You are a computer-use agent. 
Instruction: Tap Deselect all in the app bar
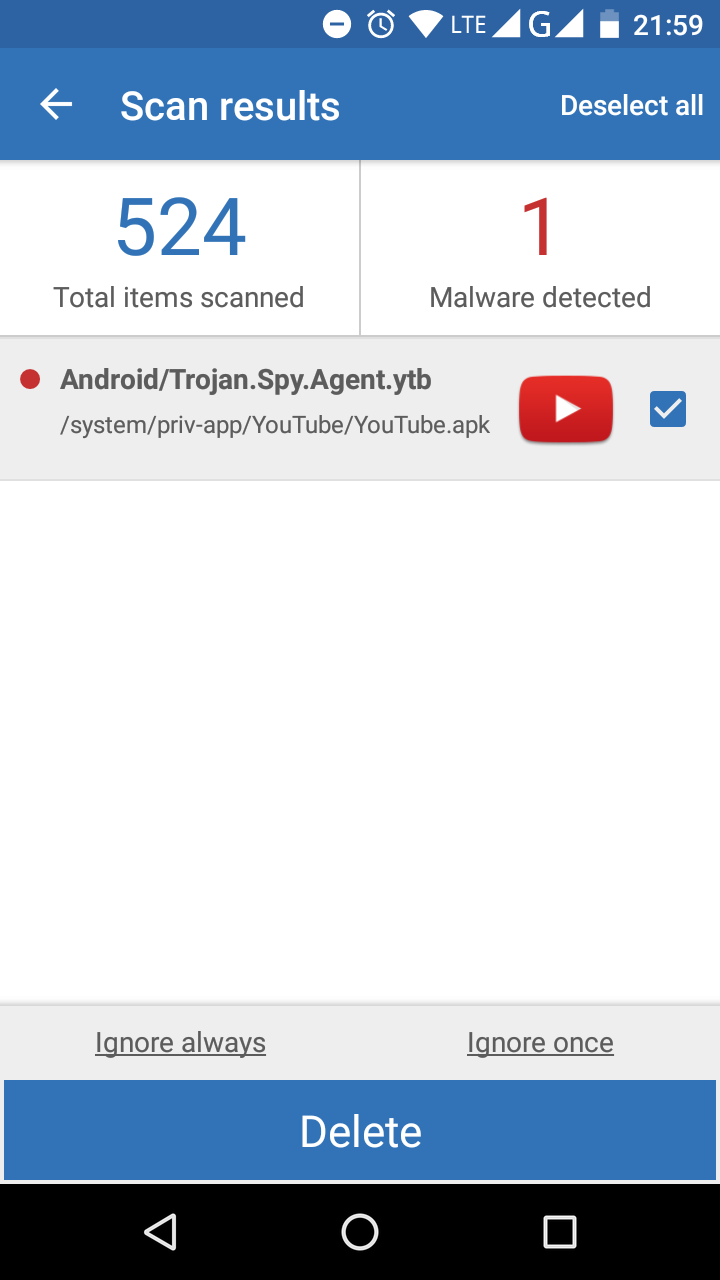tap(631, 105)
